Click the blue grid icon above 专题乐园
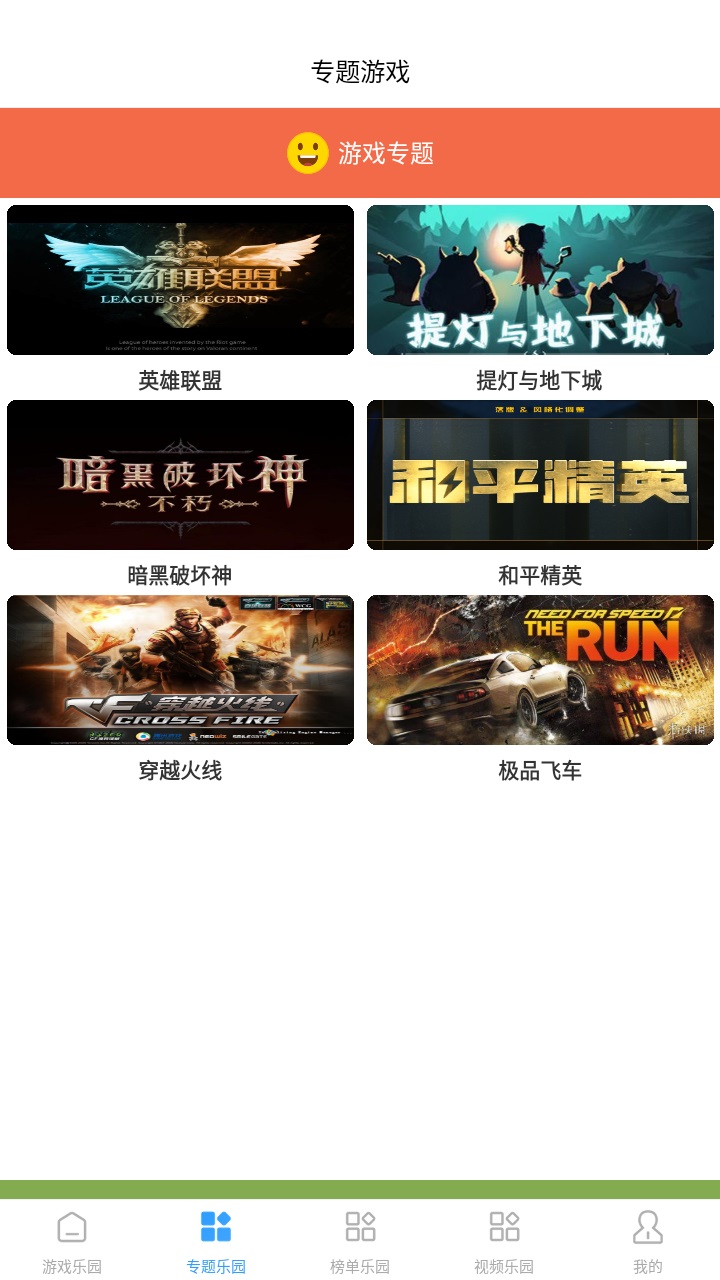The width and height of the screenshot is (720, 1280). pos(215,1225)
